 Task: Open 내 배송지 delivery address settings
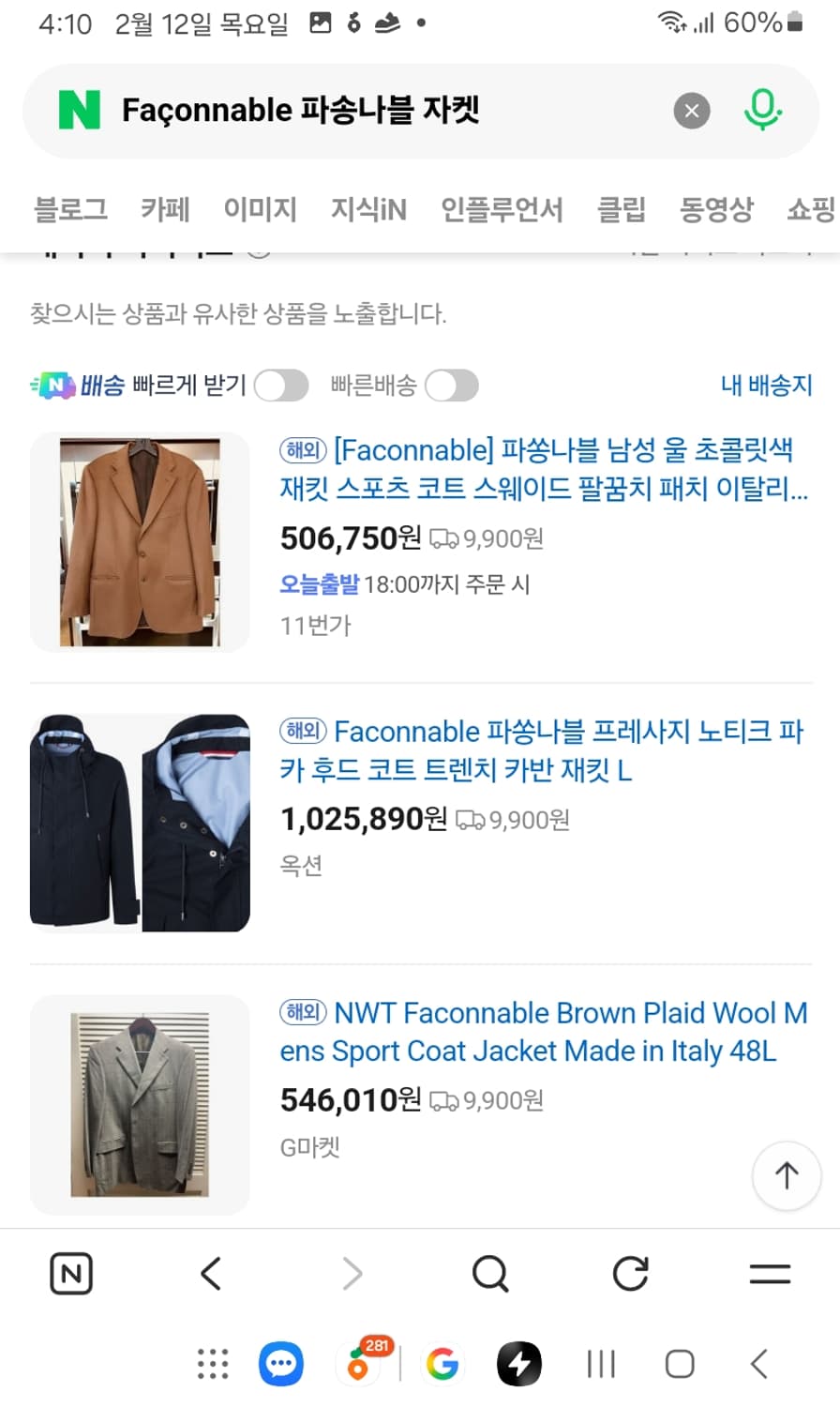(767, 386)
